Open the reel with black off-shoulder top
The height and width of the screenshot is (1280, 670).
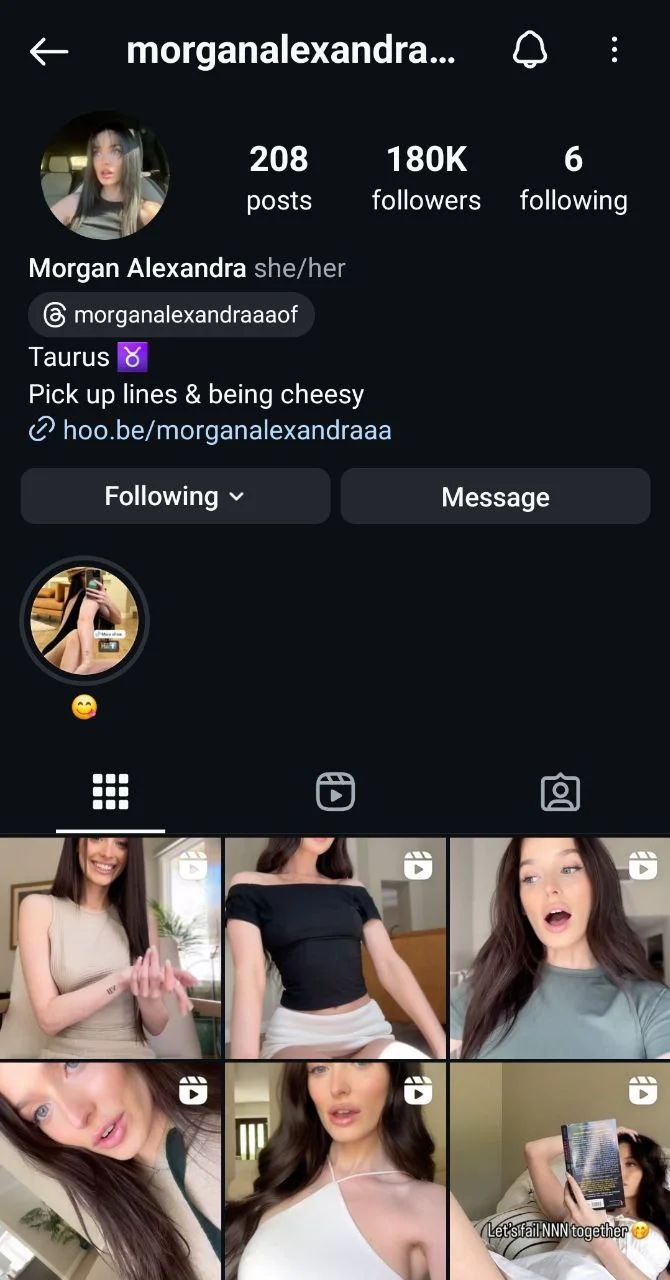335,948
